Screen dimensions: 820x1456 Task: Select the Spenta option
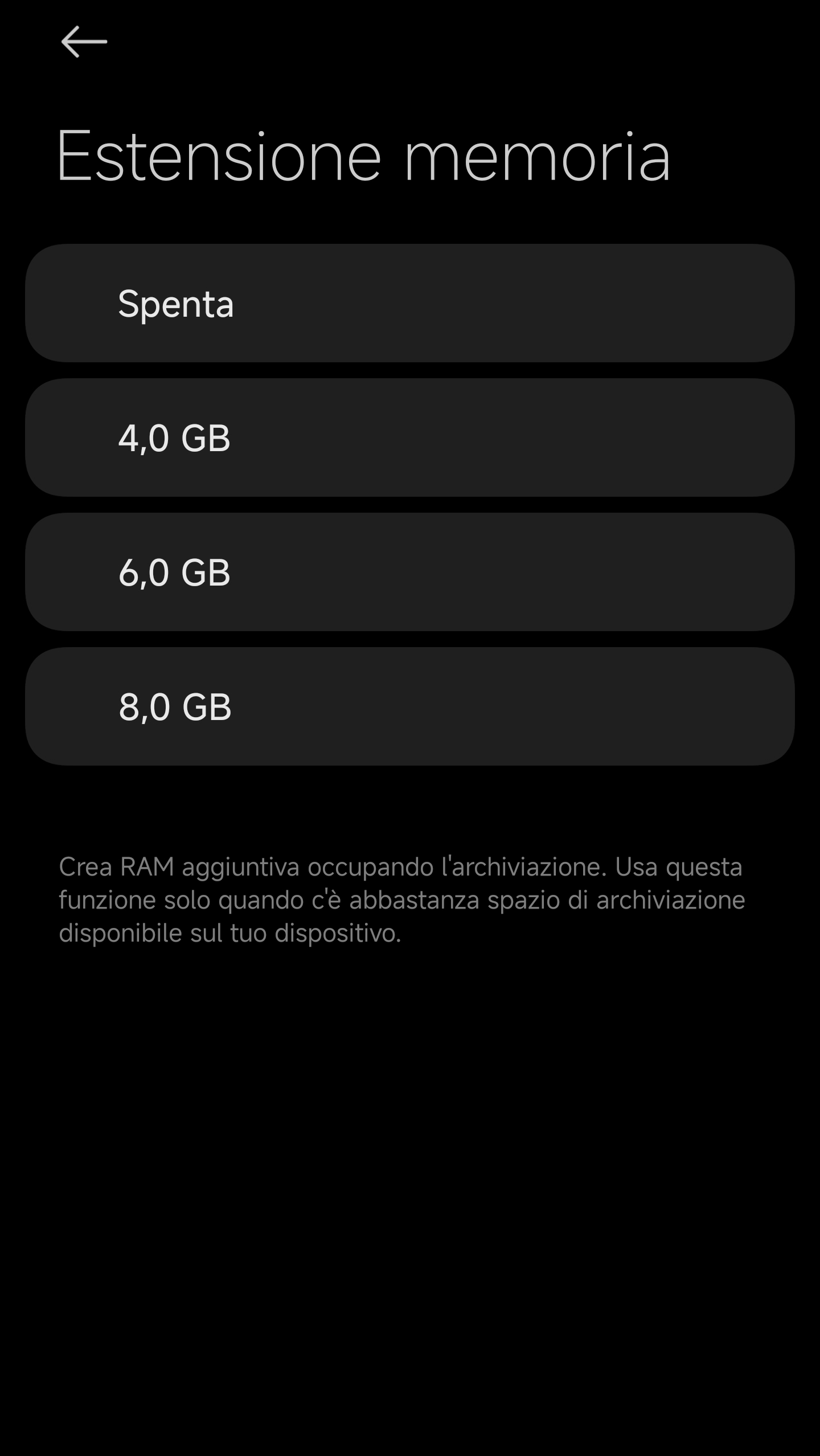409,303
